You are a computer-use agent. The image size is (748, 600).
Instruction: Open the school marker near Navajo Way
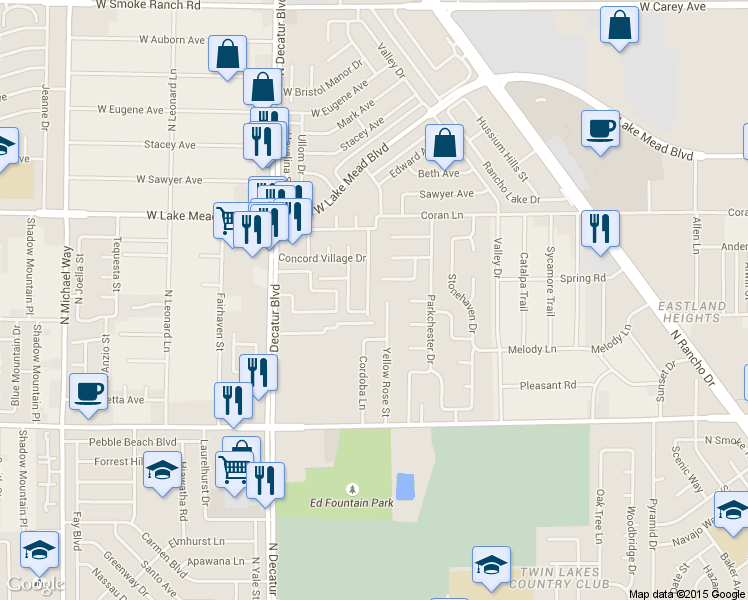coord(733,511)
